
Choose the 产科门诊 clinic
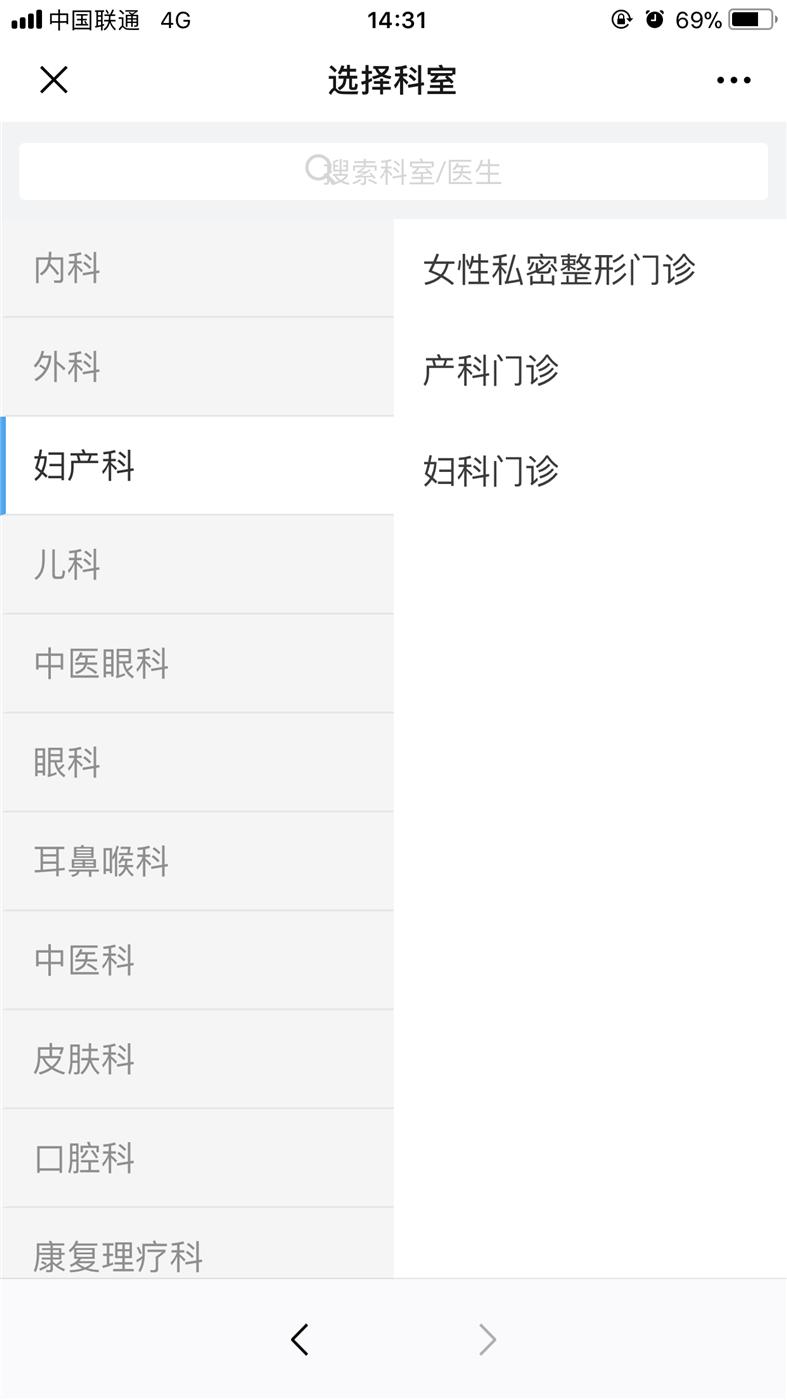coord(490,370)
